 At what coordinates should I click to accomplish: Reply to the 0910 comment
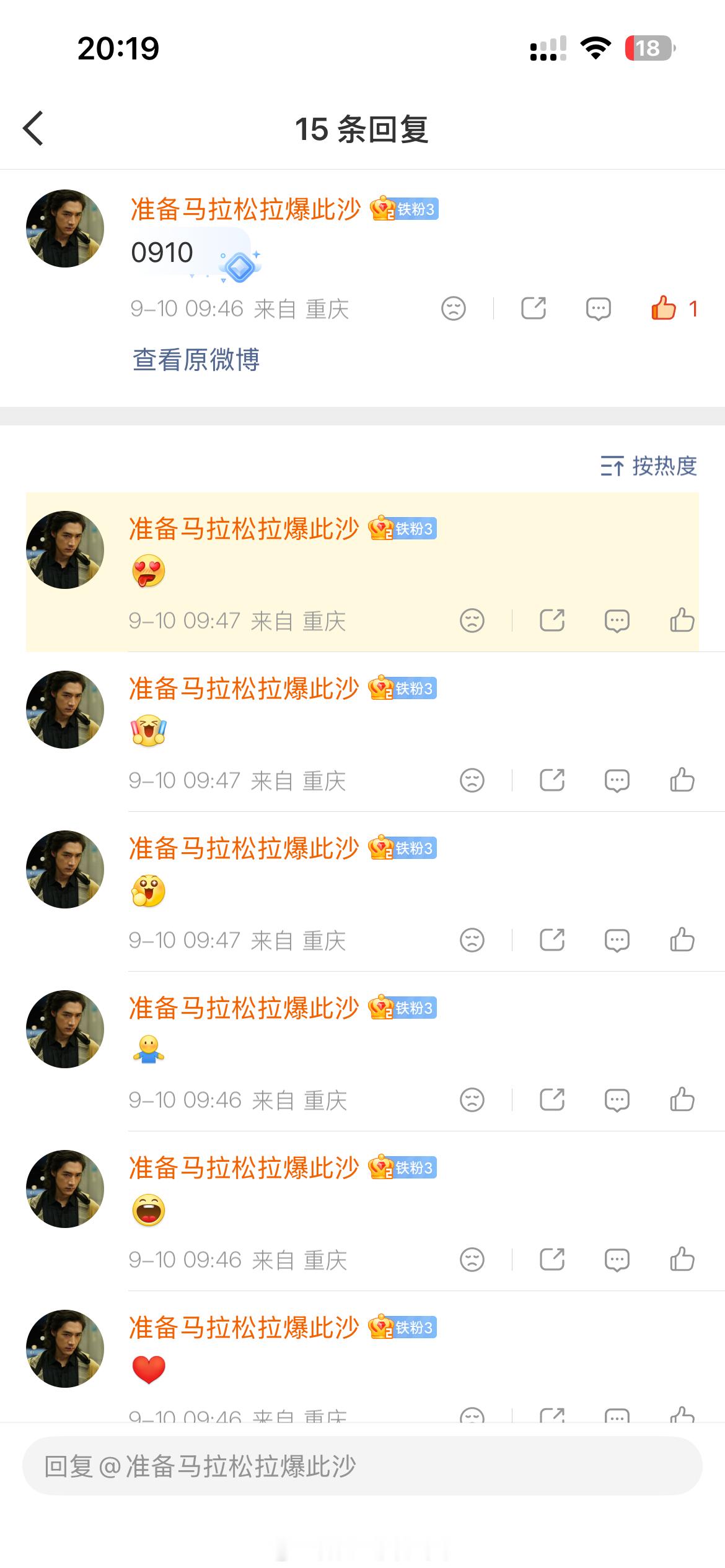coord(598,308)
